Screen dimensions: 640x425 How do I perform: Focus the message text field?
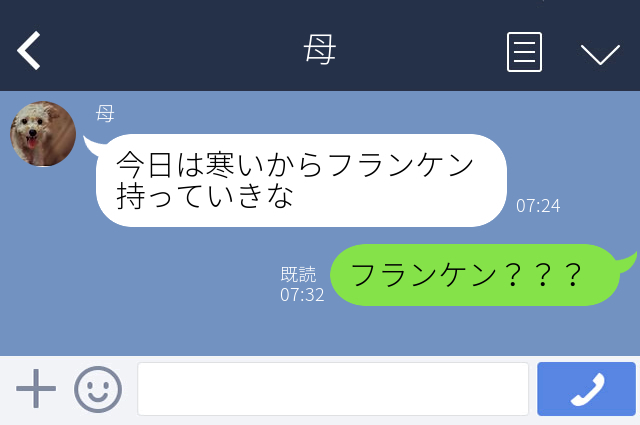coord(332,389)
